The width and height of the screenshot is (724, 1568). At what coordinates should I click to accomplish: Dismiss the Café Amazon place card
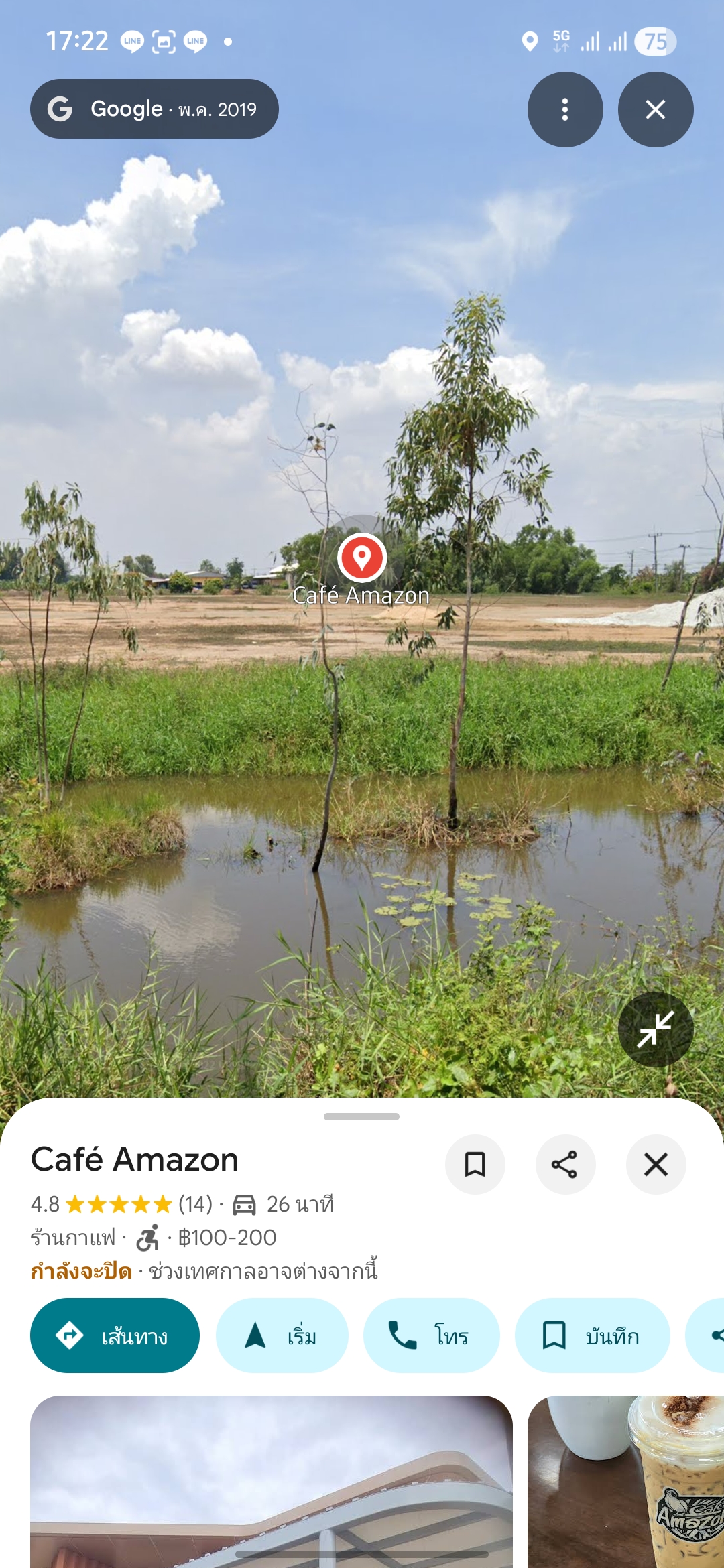click(x=656, y=1164)
